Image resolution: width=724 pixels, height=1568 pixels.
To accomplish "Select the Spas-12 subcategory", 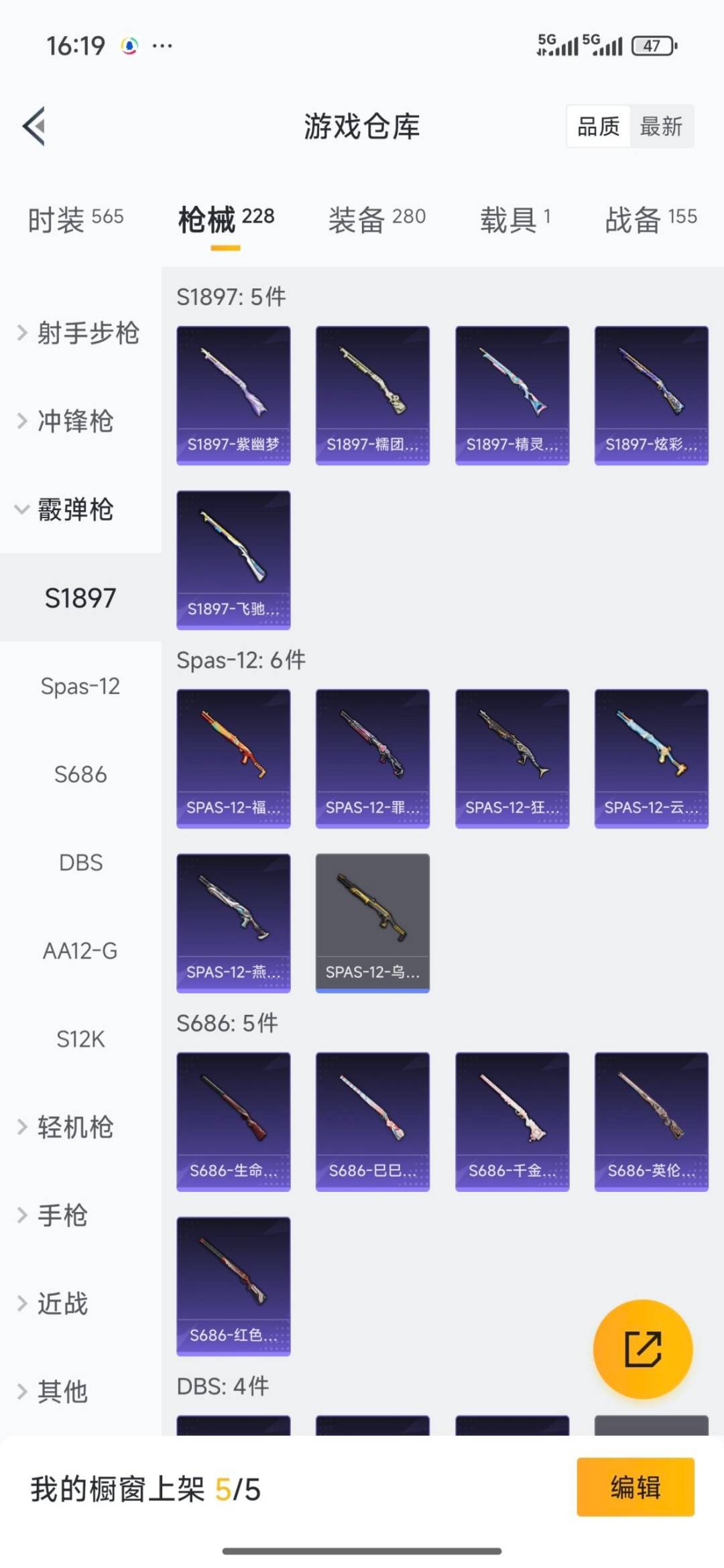I will coord(80,686).
